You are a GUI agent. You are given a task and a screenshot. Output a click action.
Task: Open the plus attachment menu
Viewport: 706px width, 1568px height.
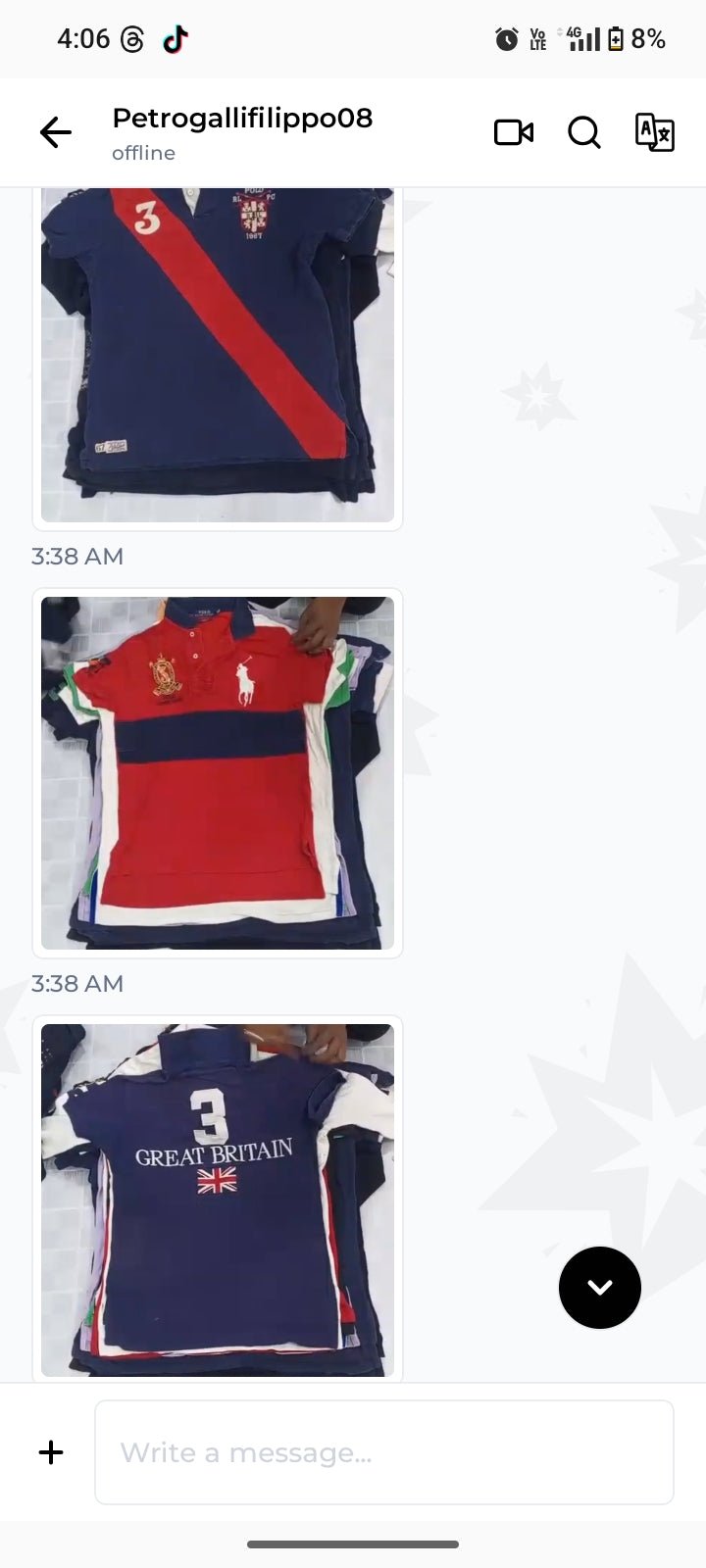[51, 1452]
